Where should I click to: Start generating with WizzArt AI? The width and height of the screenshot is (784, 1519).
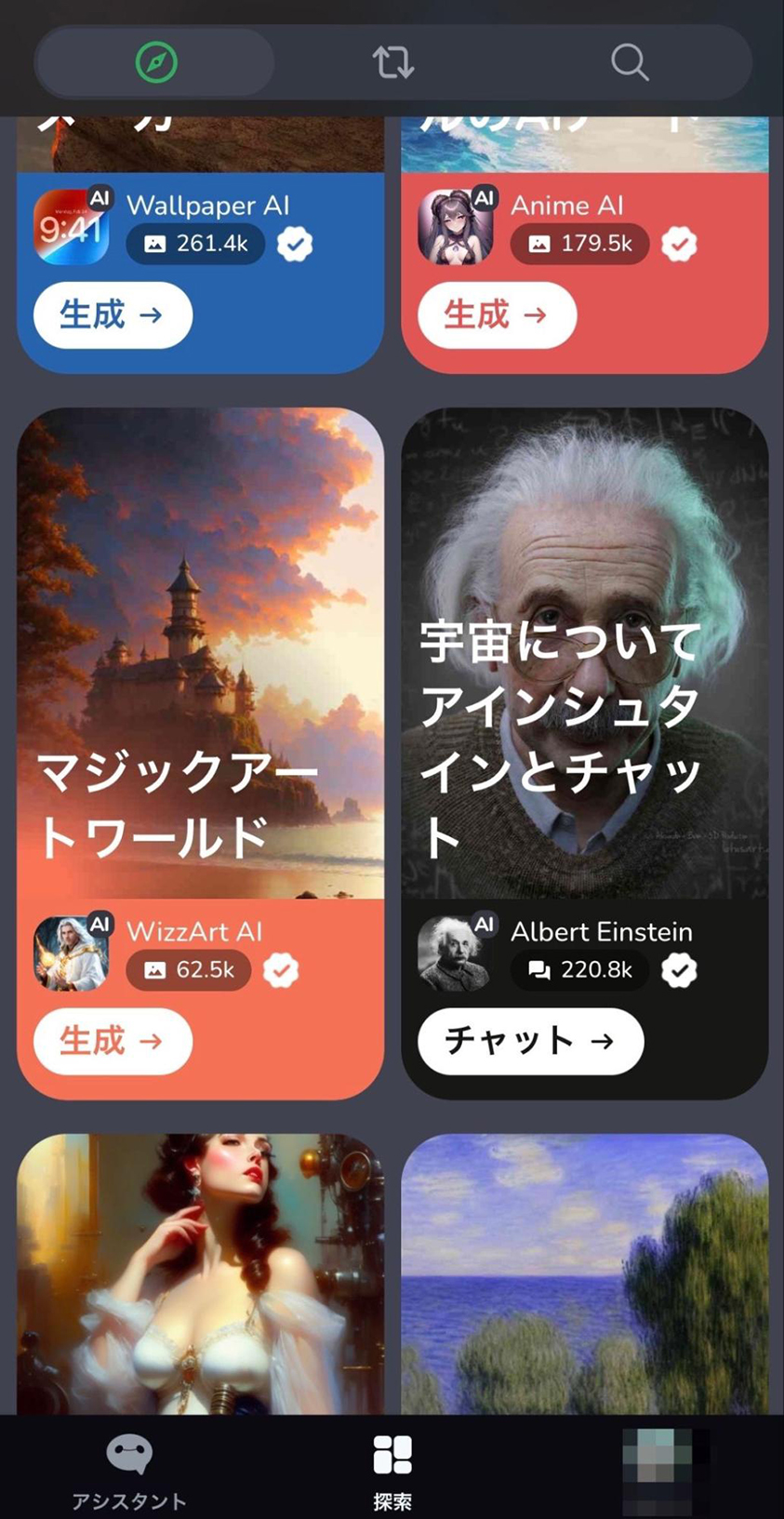(113, 1041)
